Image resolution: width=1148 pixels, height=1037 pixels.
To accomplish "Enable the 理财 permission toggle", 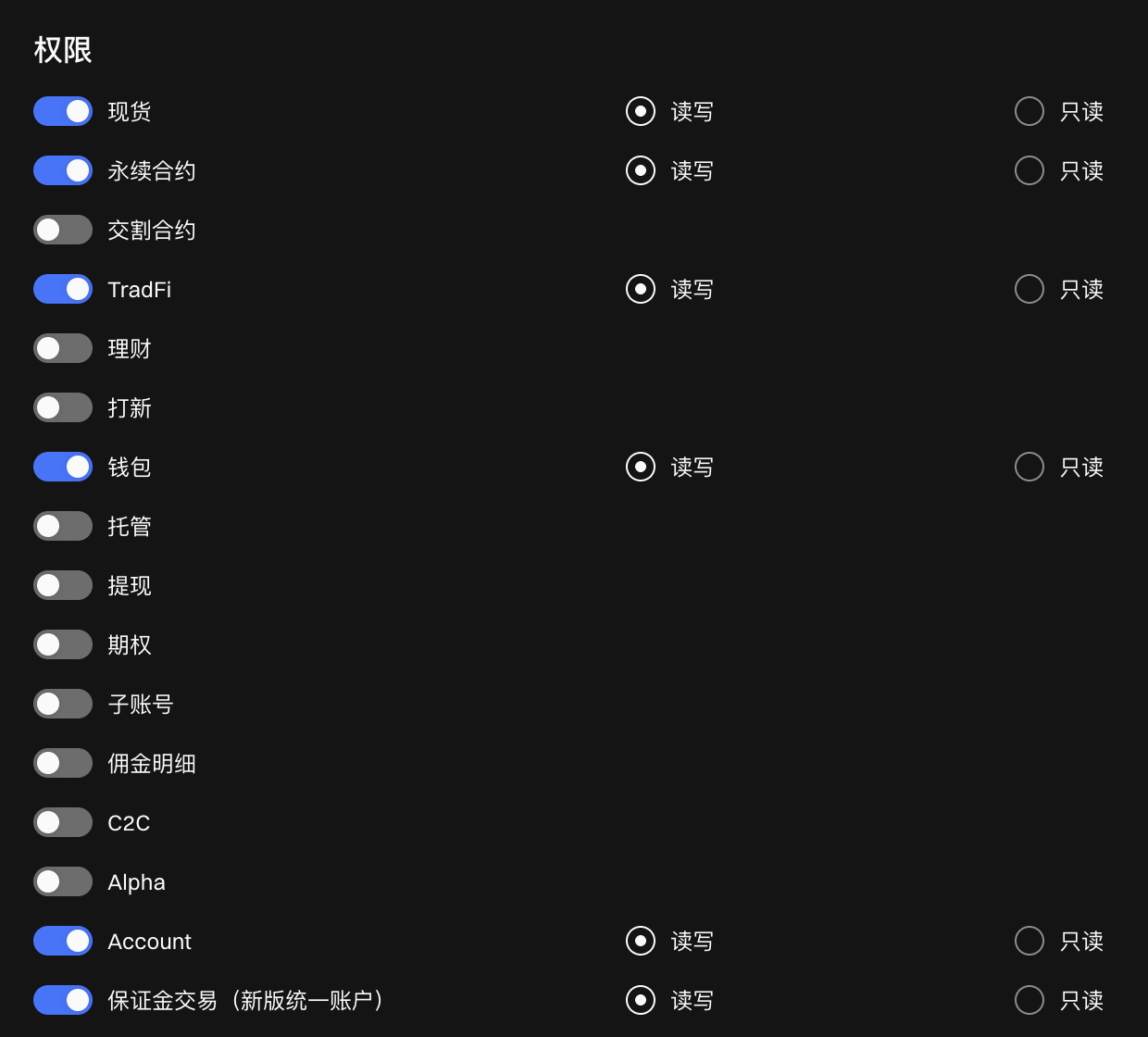I will coord(63,348).
